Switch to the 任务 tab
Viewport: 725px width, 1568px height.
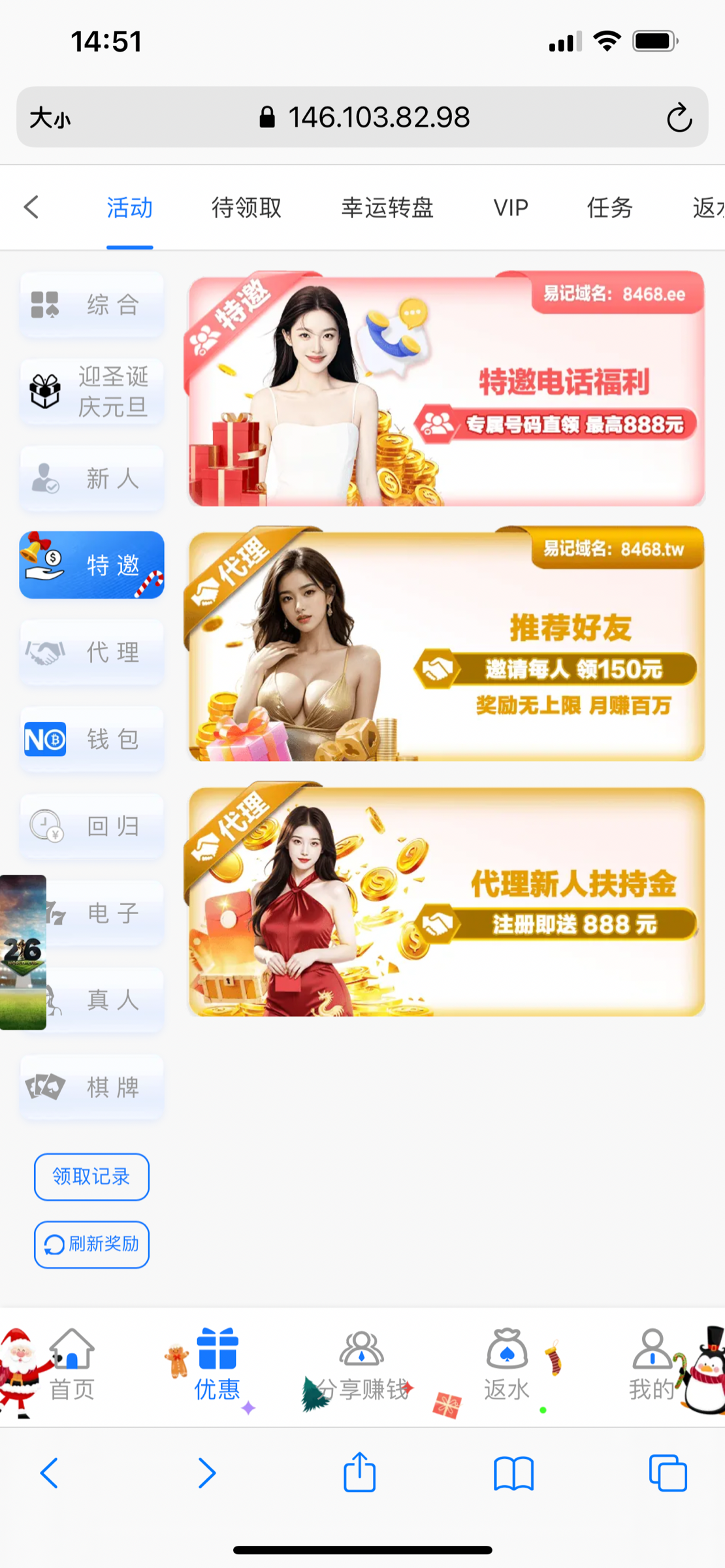pyautogui.click(x=609, y=208)
